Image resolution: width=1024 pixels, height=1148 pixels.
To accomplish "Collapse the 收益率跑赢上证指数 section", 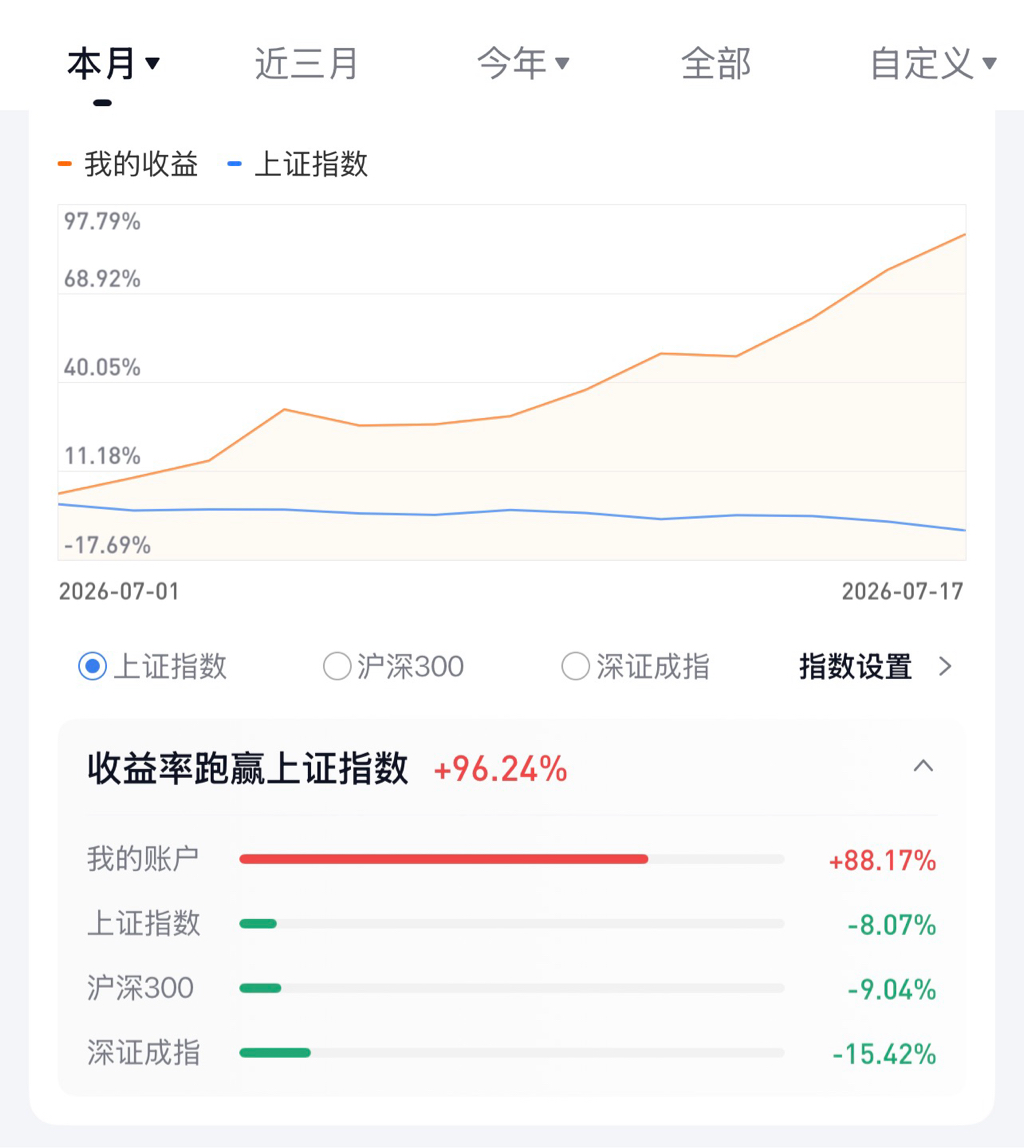I will 924,767.
